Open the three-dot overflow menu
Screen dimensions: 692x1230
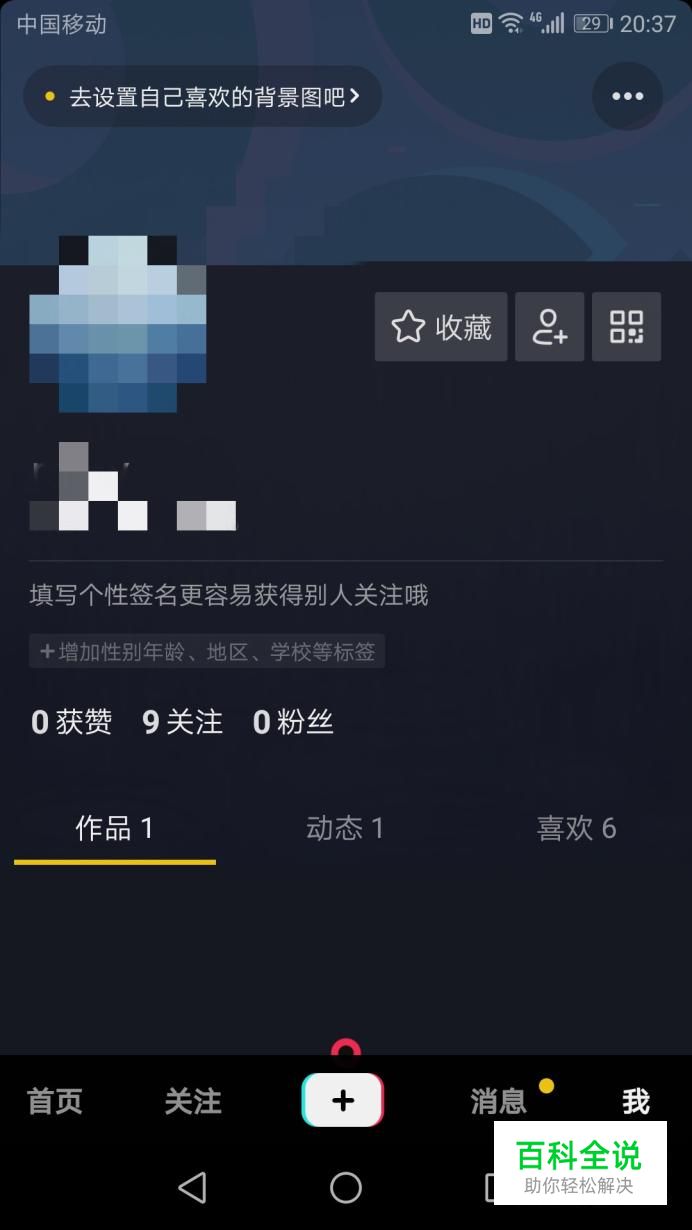click(x=627, y=96)
